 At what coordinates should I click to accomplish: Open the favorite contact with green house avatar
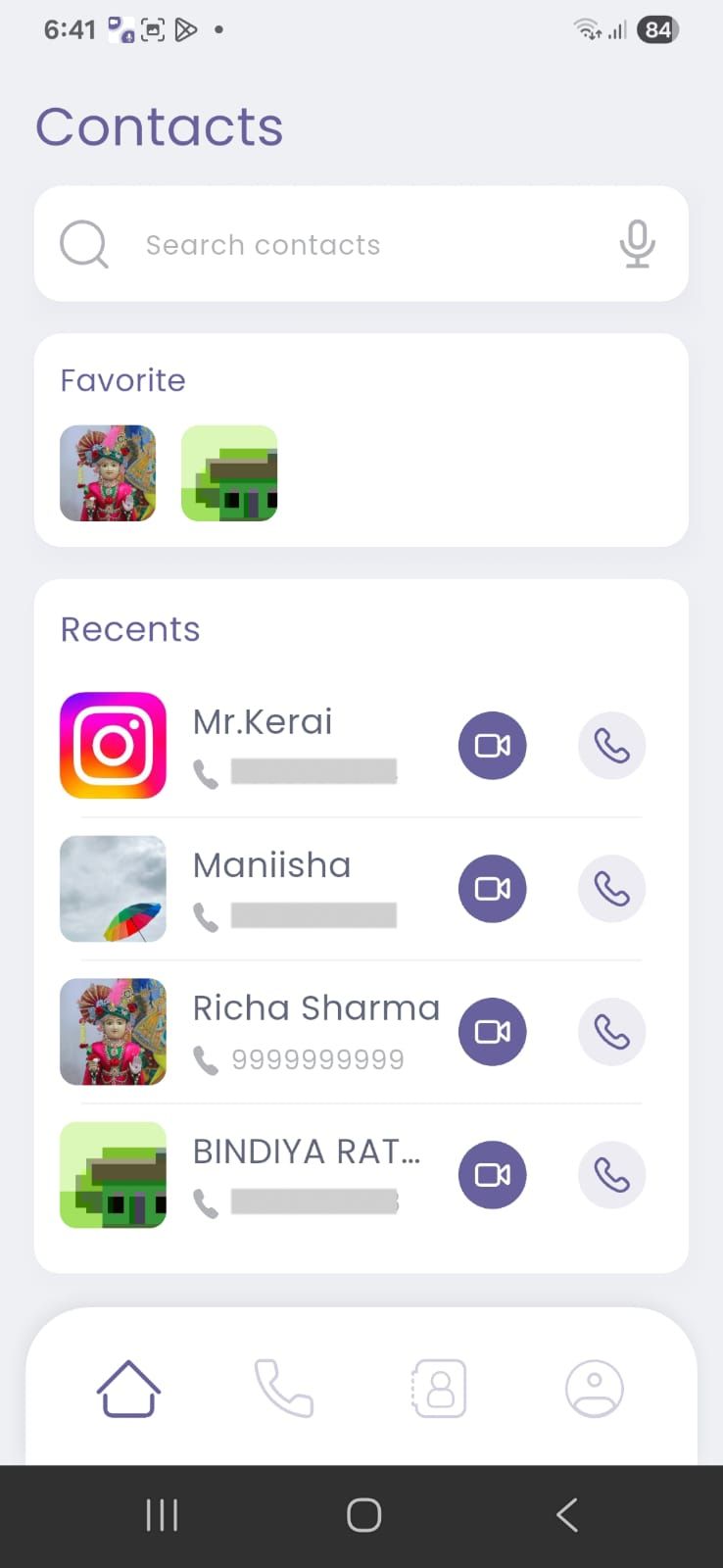click(x=229, y=473)
